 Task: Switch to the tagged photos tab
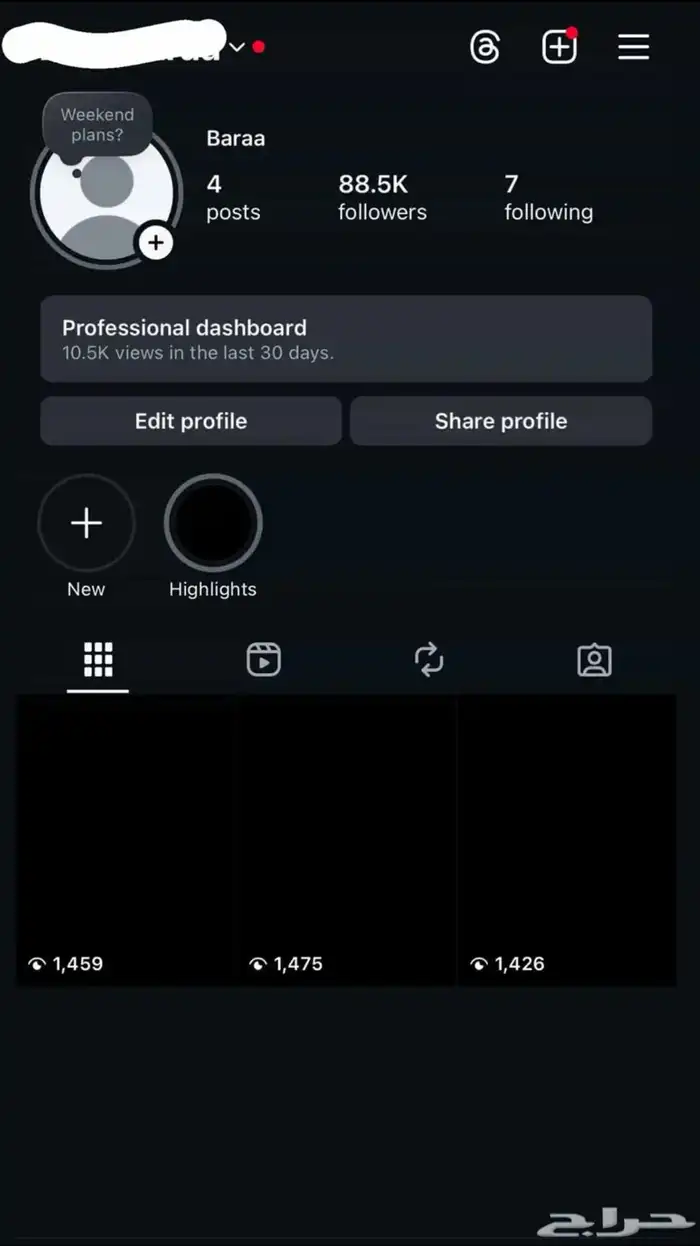click(594, 660)
